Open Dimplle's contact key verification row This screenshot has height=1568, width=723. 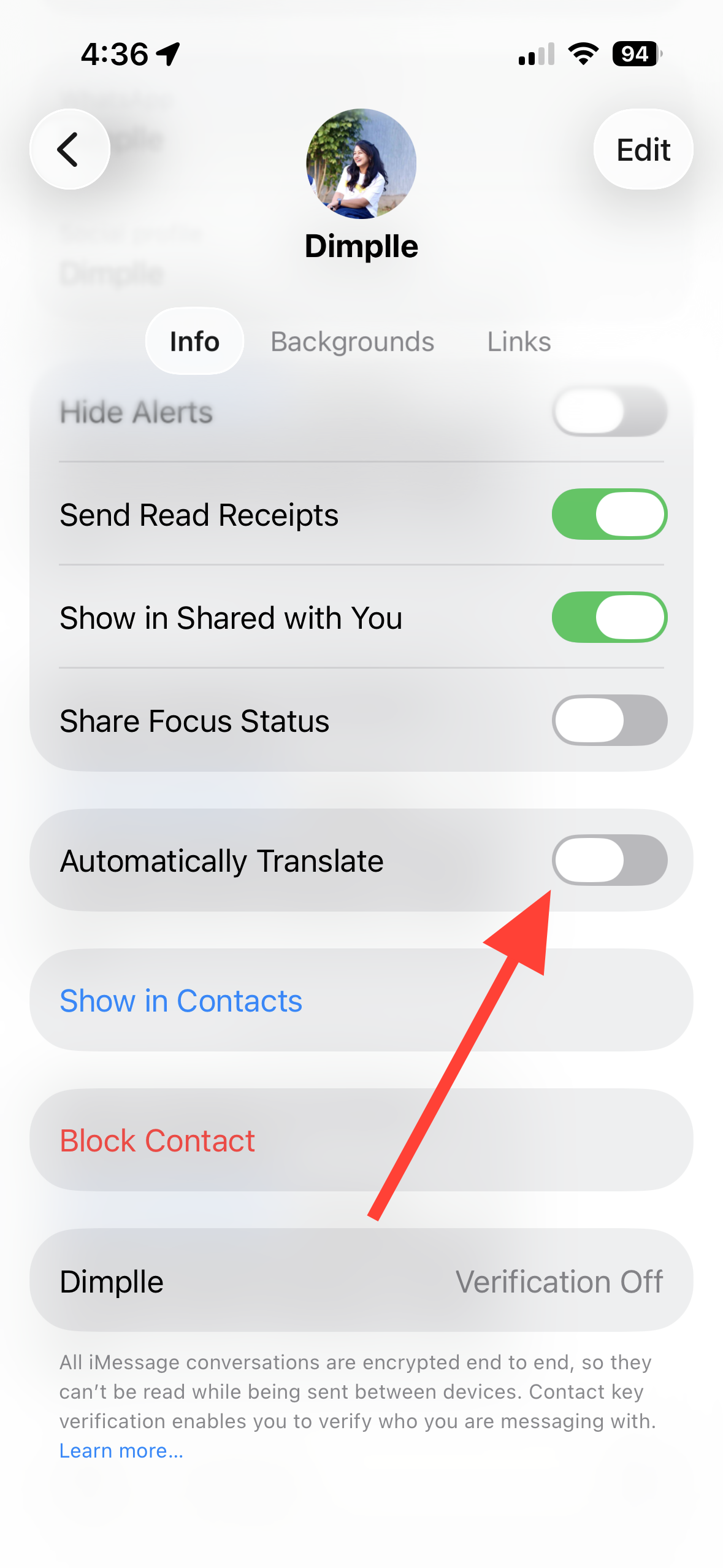[361, 1281]
